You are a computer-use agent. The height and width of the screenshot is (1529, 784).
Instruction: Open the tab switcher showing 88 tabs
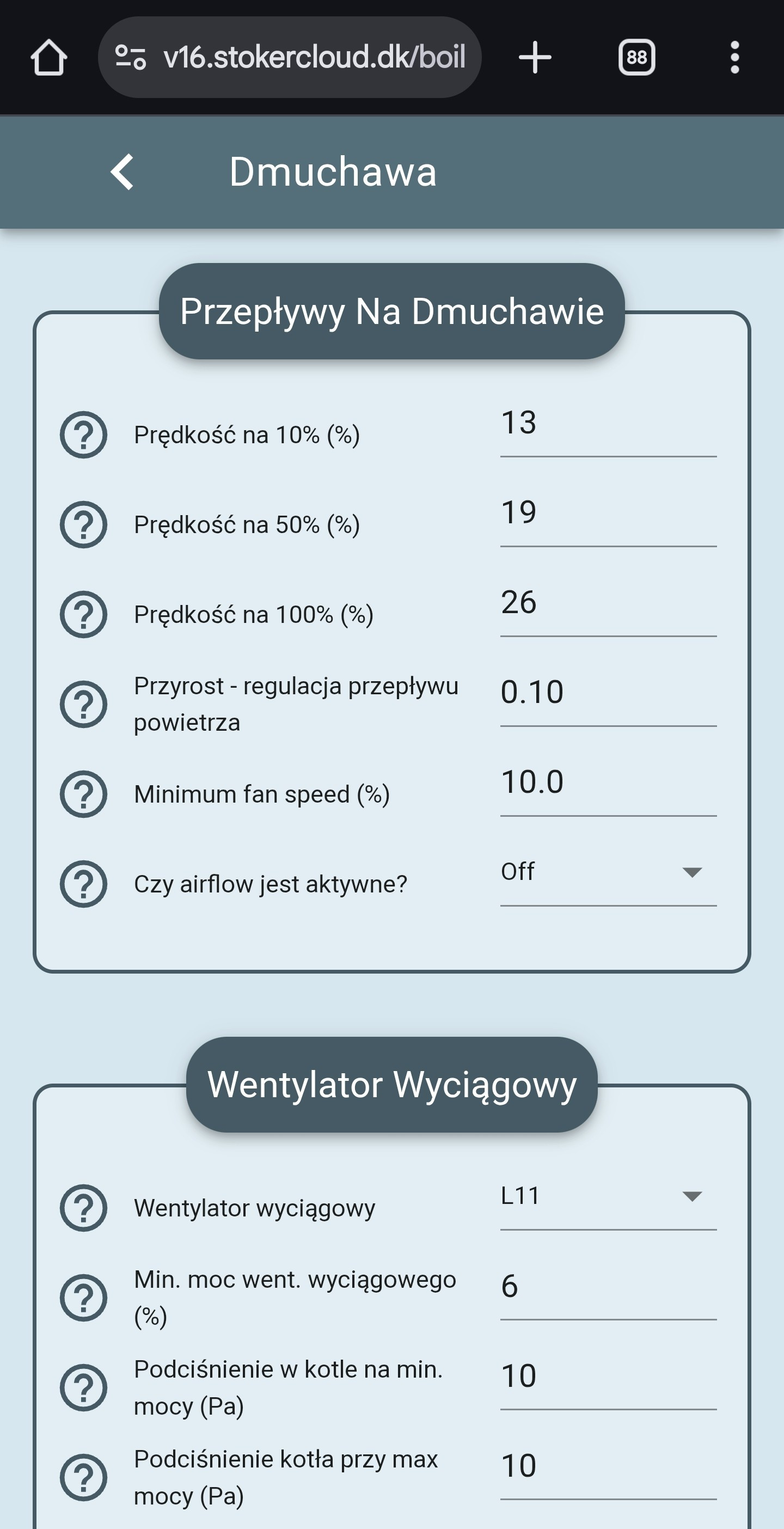click(x=636, y=58)
